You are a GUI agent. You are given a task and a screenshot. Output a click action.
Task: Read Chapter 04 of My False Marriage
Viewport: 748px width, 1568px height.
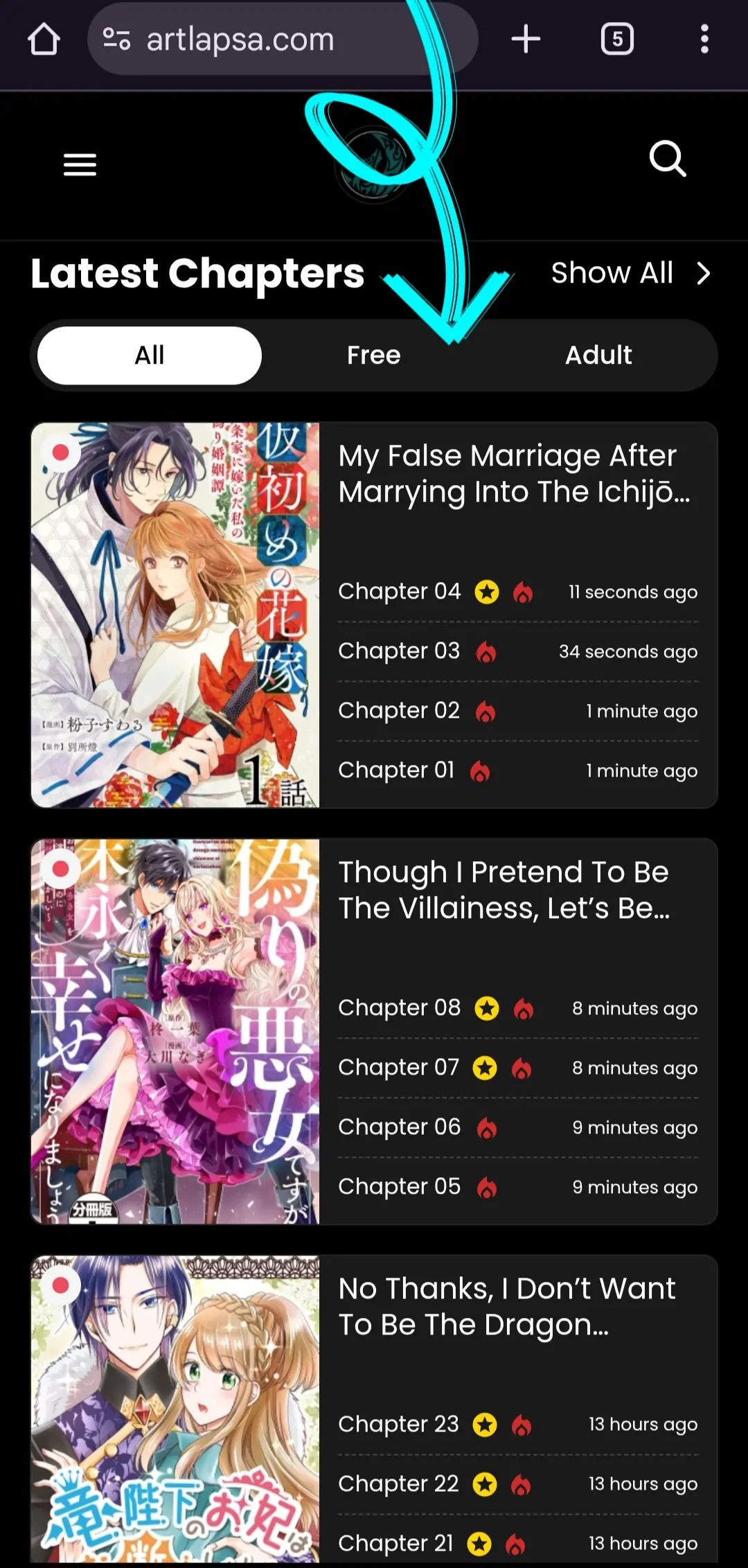click(x=400, y=592)
